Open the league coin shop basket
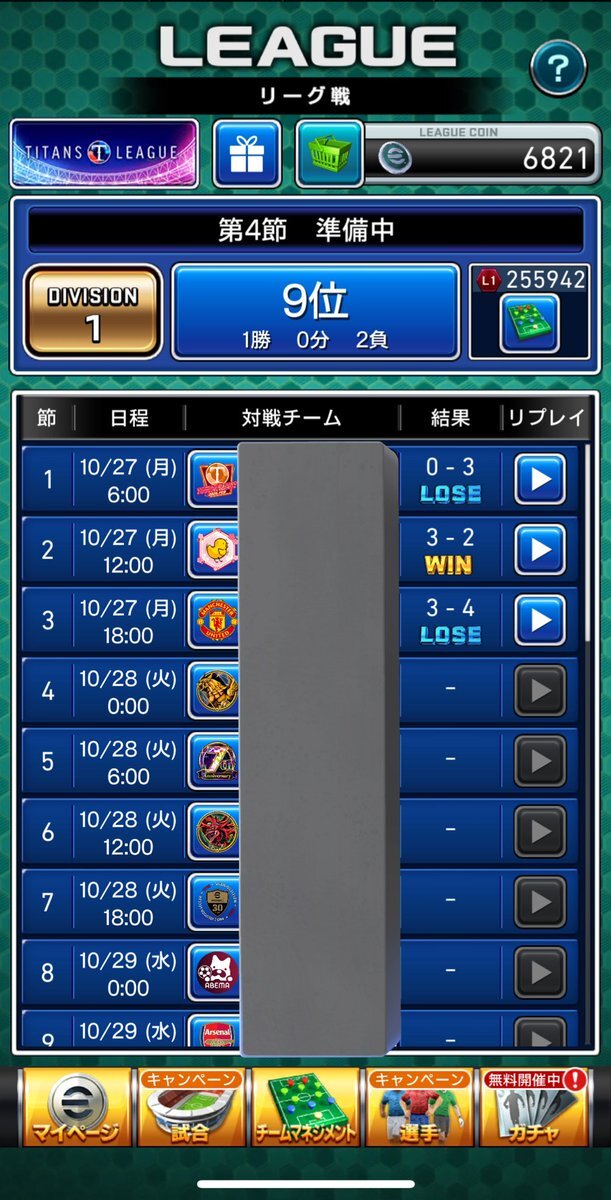 click(330, 153)
